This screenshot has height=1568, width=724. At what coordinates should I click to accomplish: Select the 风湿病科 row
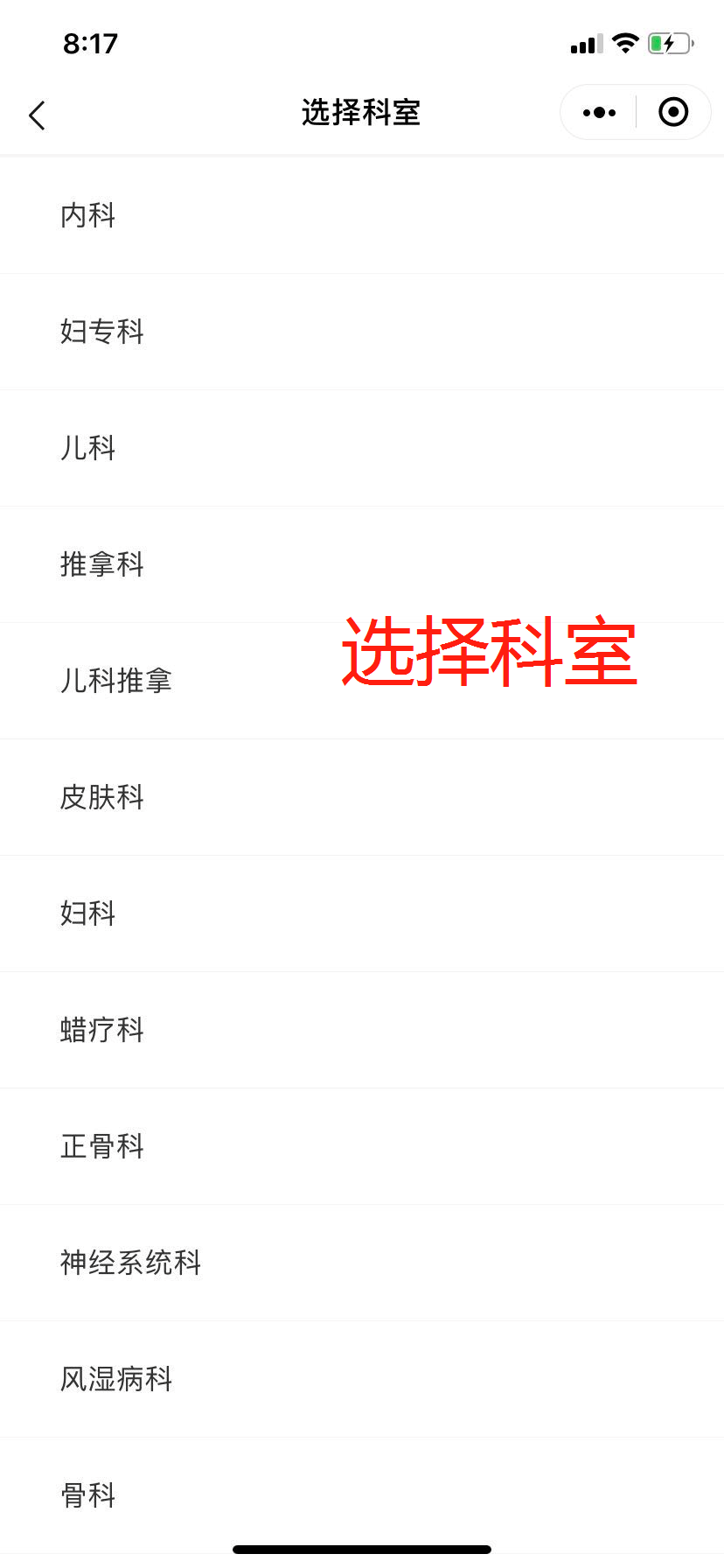pyautogui.click(x=115, y=1379)
